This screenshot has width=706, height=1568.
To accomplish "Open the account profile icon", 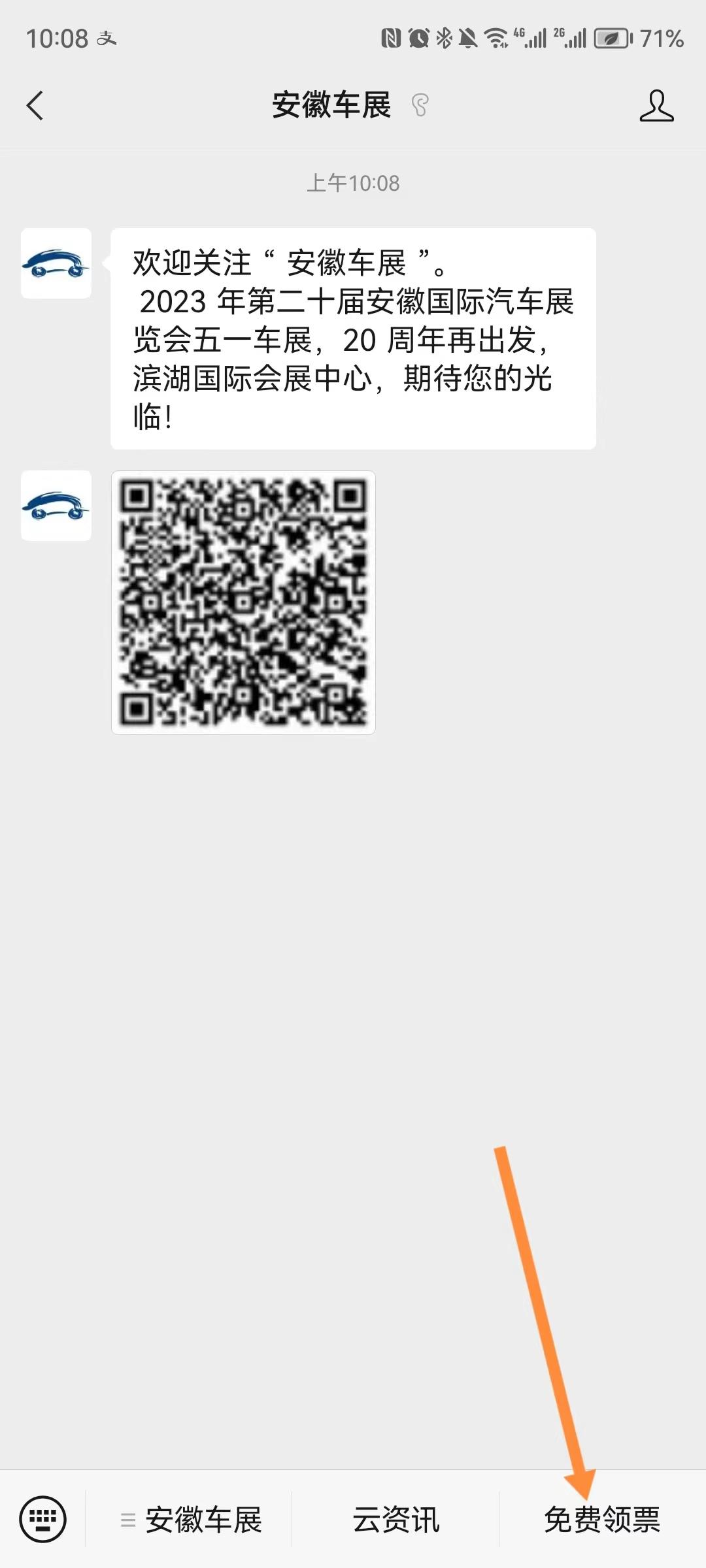I will tap(656, 106).
